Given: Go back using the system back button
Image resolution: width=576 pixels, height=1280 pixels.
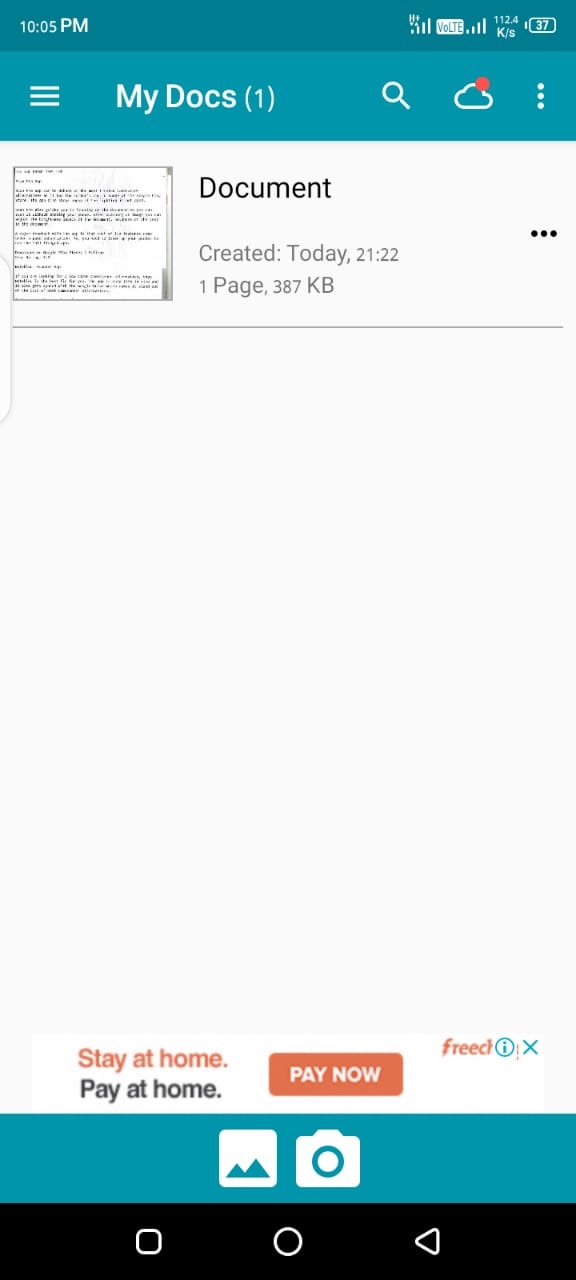Looking at the screenshot, I should (x=427, y=1241).
